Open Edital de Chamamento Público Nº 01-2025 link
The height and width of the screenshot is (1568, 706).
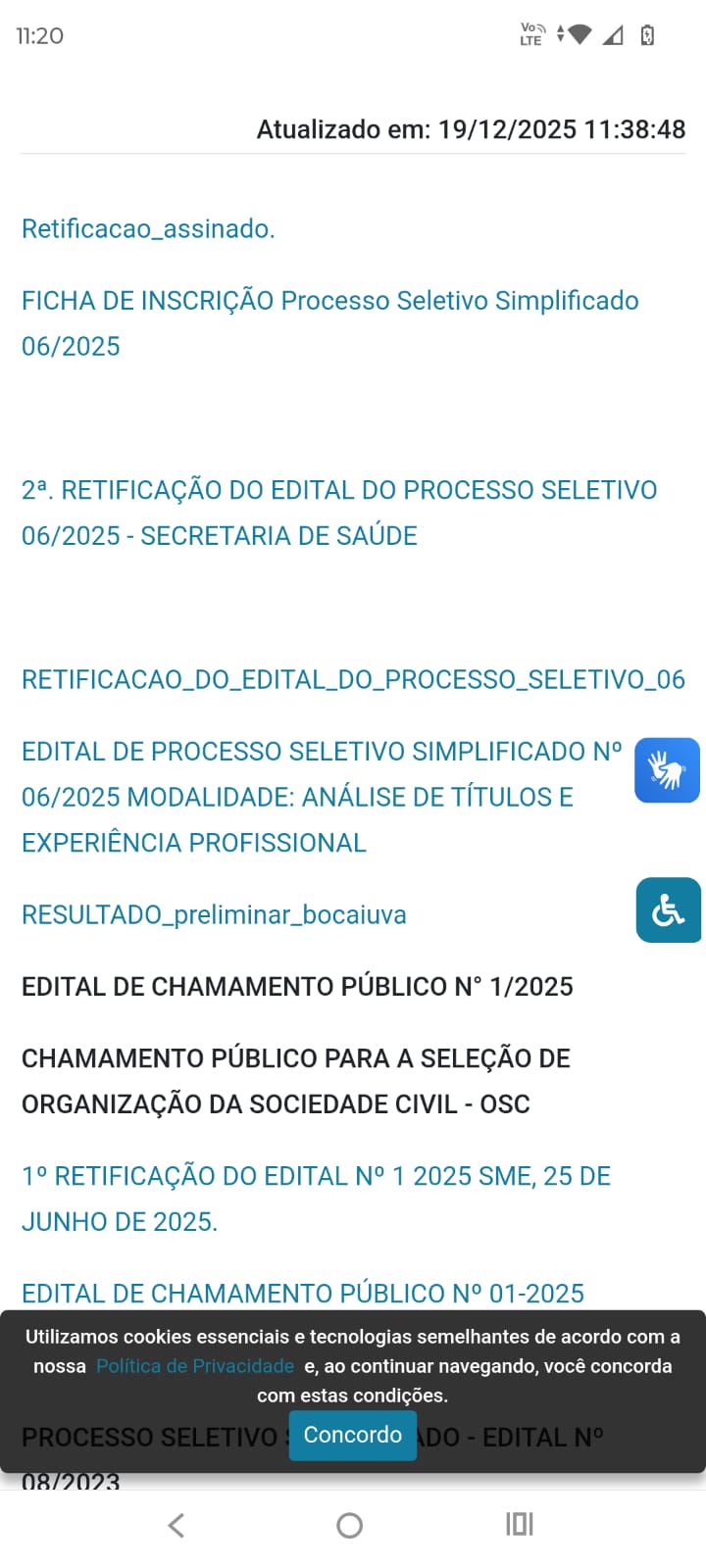coord(302,1293)
